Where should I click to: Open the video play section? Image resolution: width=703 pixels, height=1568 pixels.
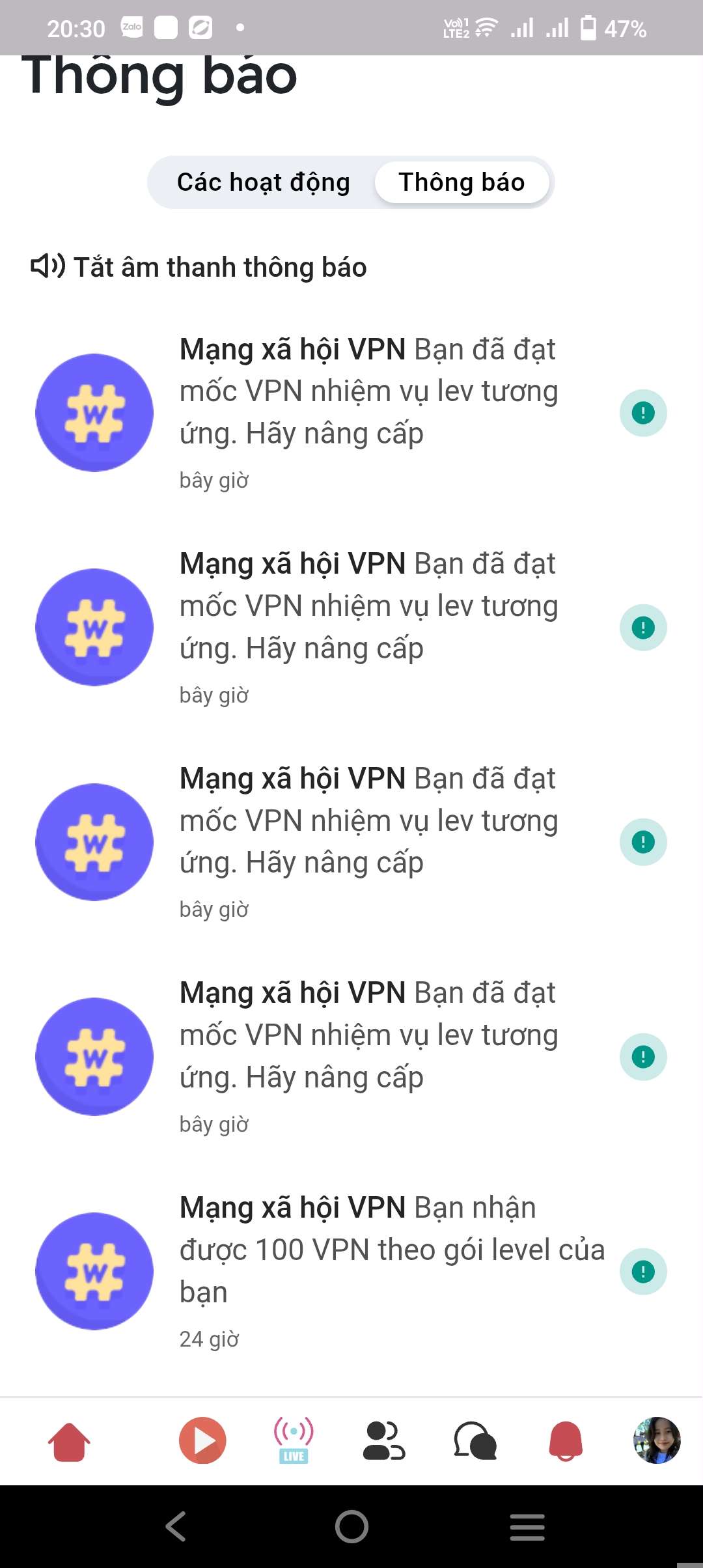click(202, 1440)
